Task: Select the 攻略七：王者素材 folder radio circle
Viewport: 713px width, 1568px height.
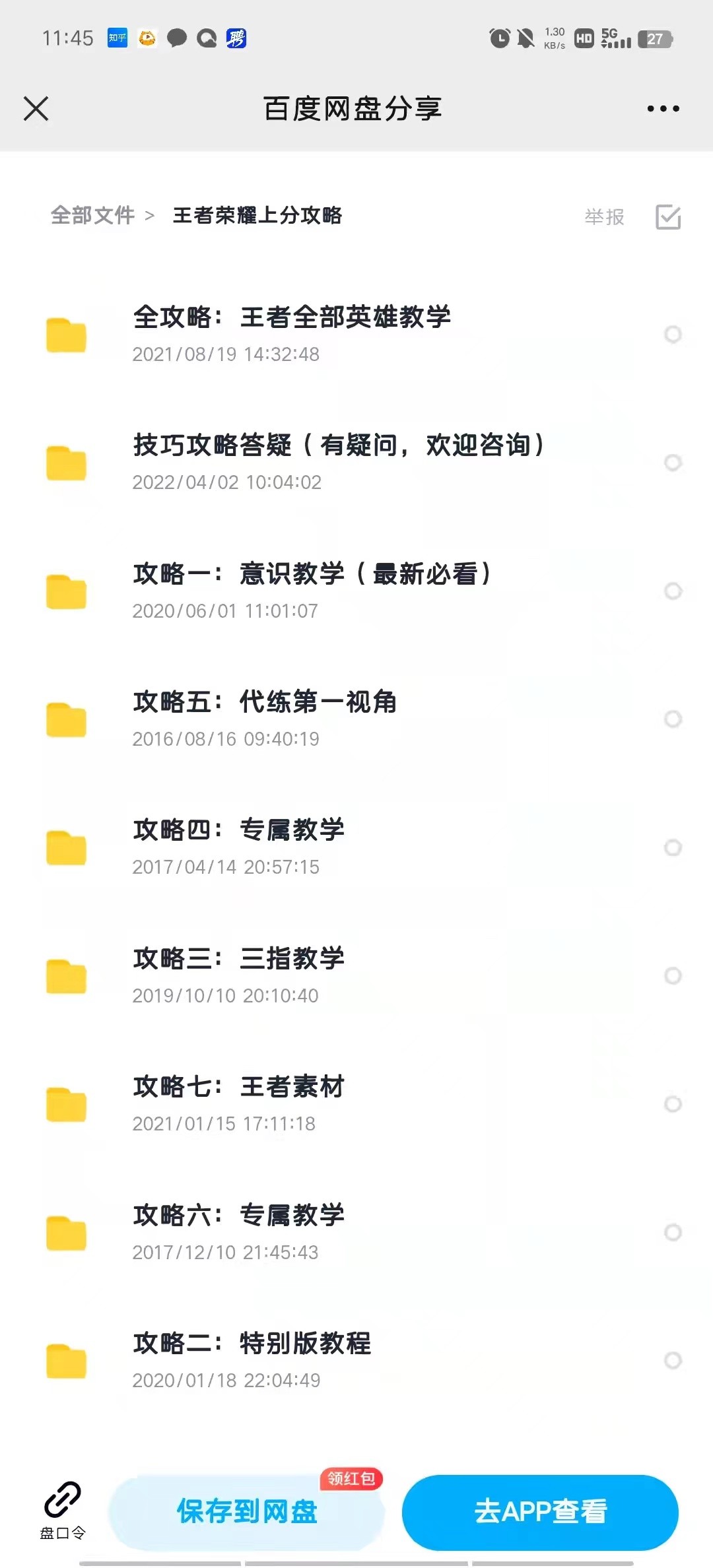Action: (673, 1104)
